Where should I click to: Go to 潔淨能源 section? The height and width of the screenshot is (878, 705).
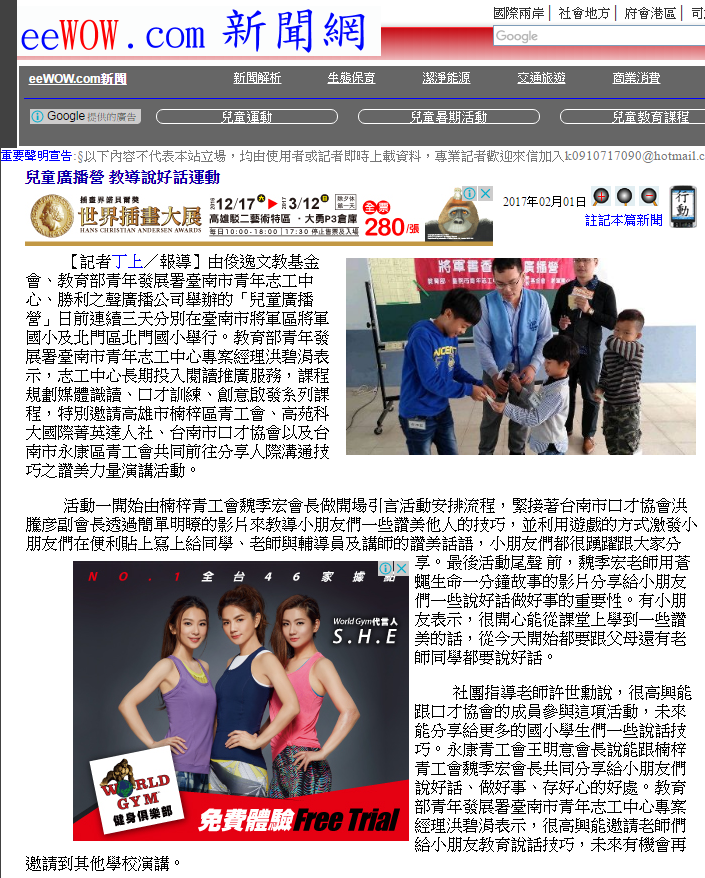coord(446,78)
